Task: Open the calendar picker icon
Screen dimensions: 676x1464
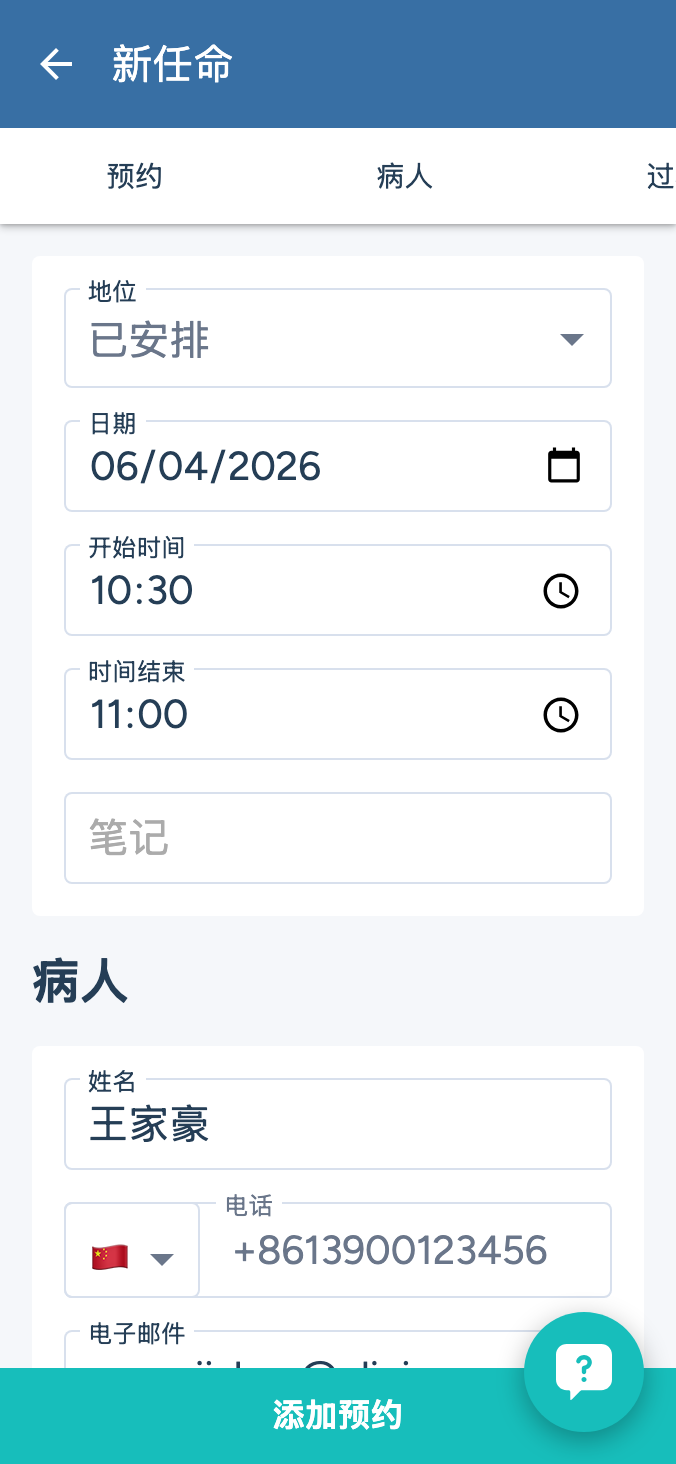Action: click(564, 466)
